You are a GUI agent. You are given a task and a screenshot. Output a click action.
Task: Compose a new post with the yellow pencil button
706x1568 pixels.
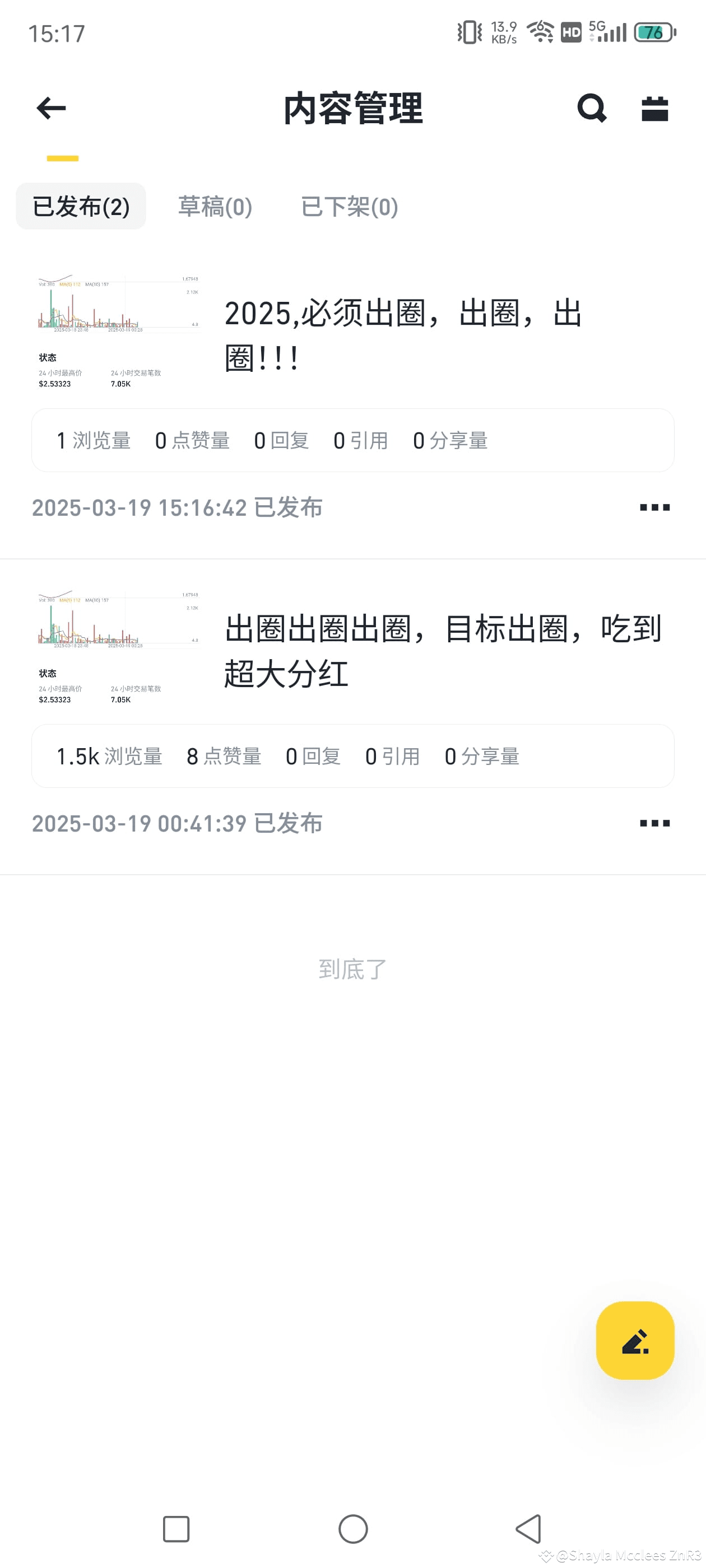(x=635, y=1340)
